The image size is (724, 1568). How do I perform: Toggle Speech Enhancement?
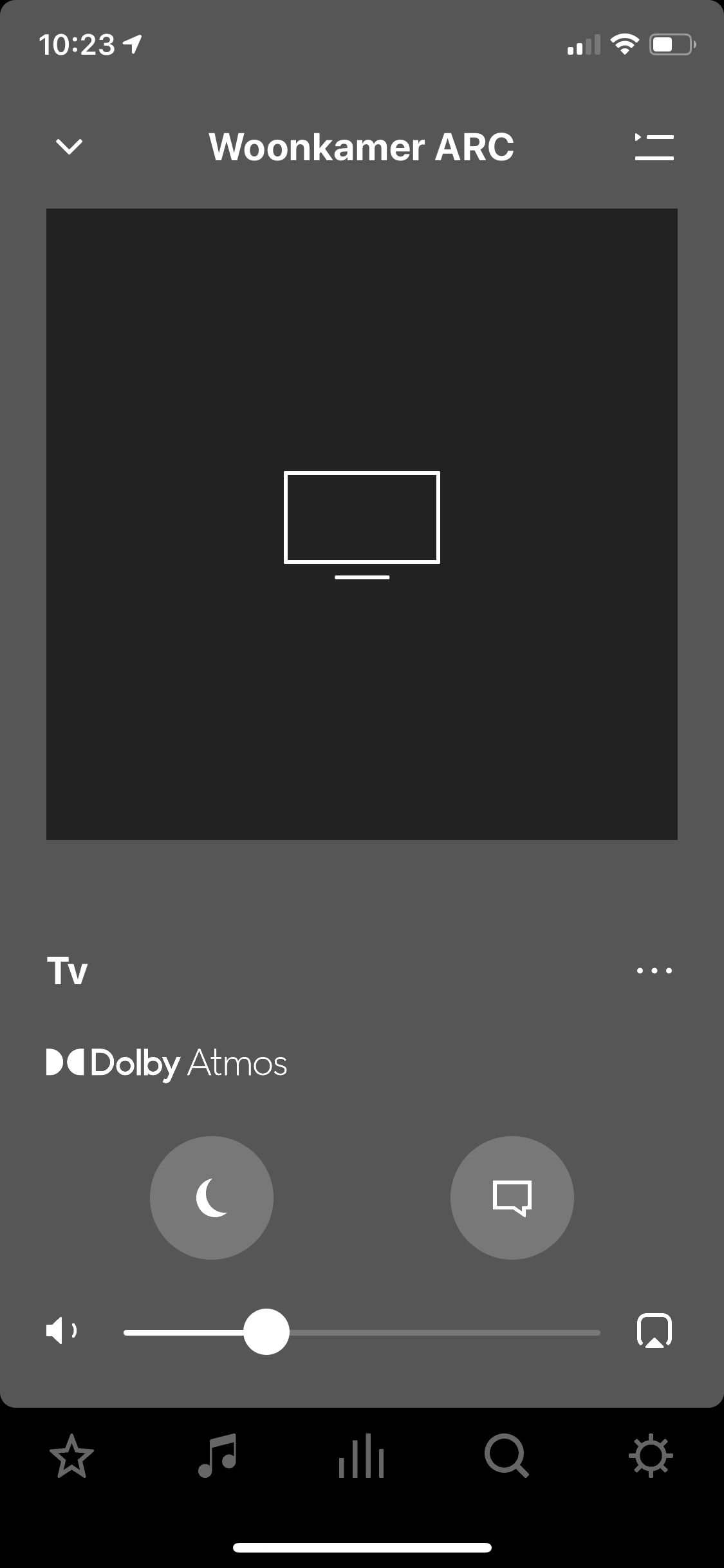(512, 1198)
